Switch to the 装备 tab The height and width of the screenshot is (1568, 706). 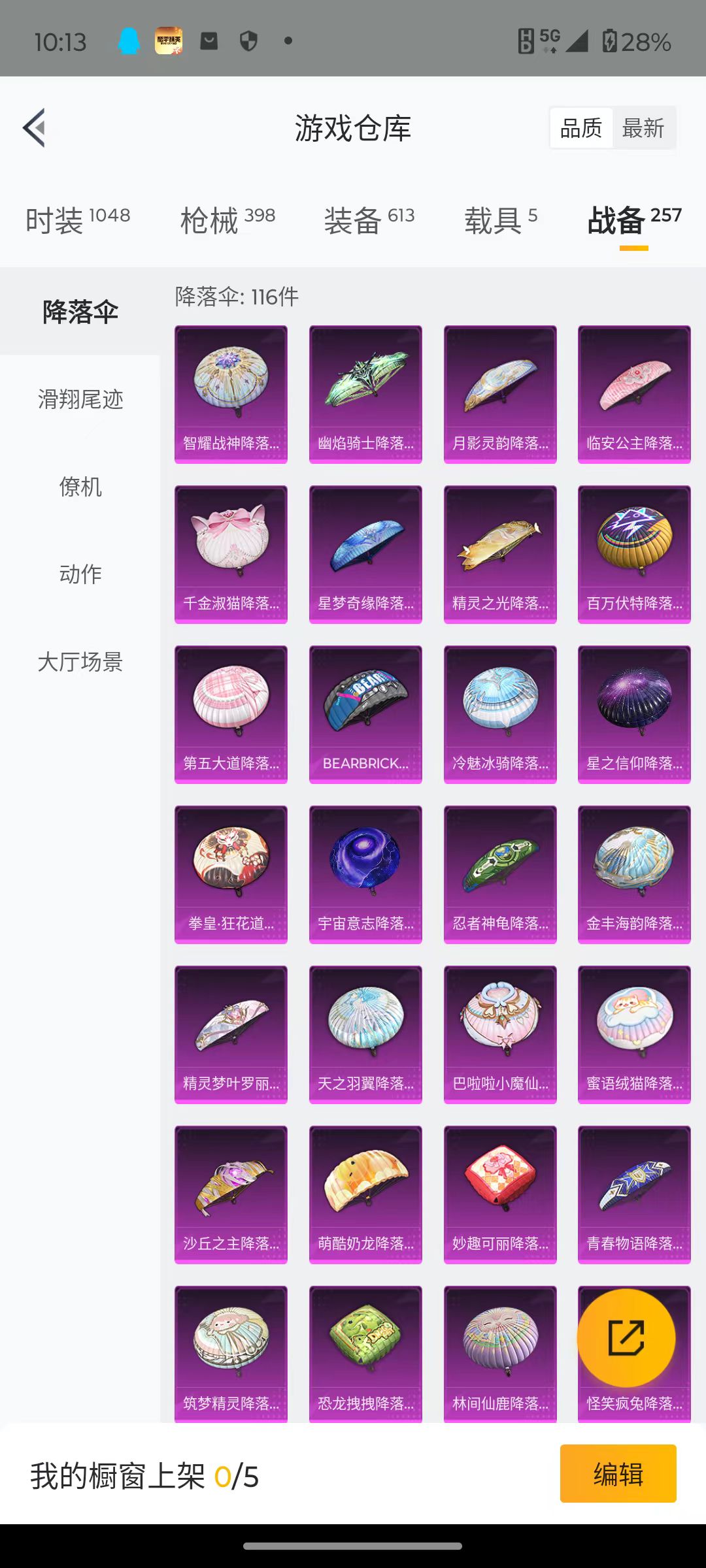click(x=369, y=220)
